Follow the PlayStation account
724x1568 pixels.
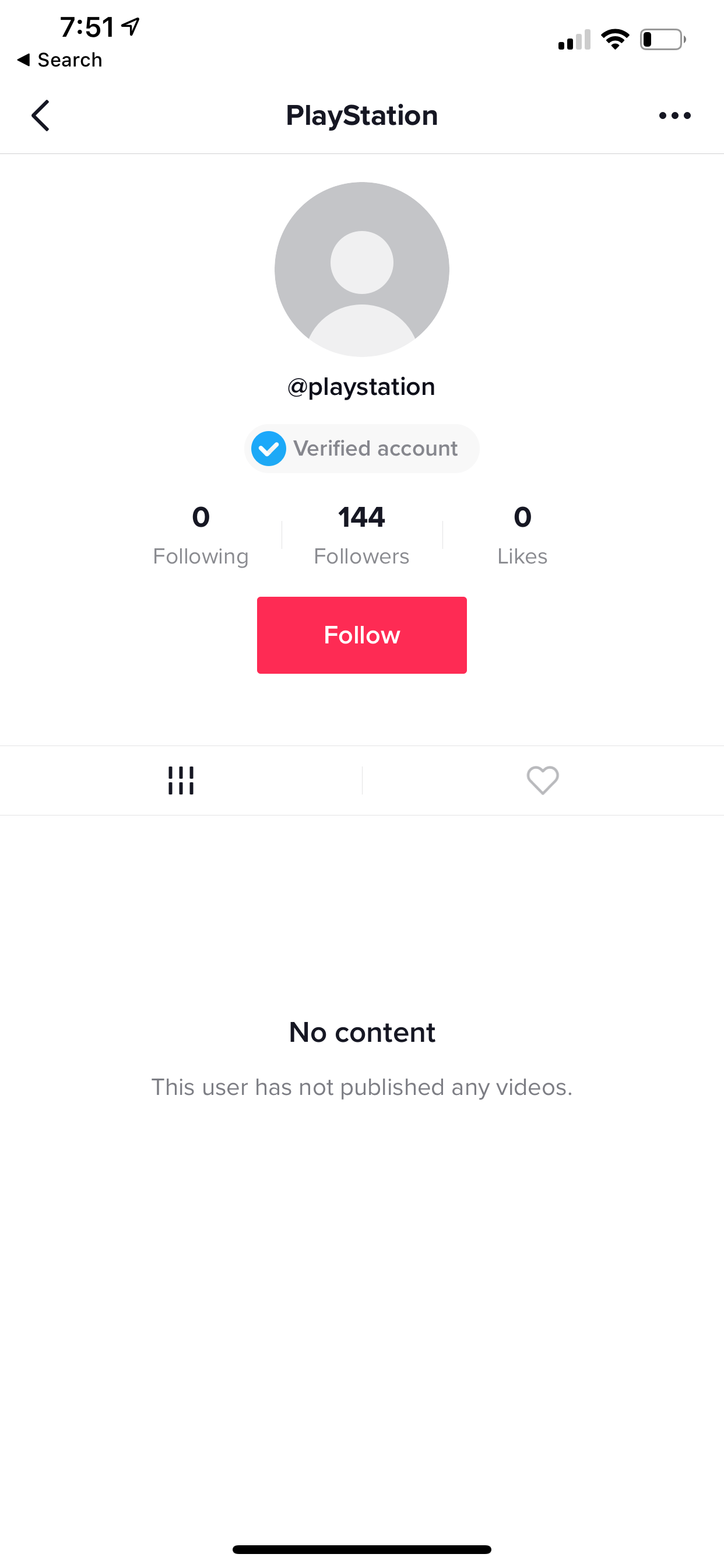(x=361, y=635)
